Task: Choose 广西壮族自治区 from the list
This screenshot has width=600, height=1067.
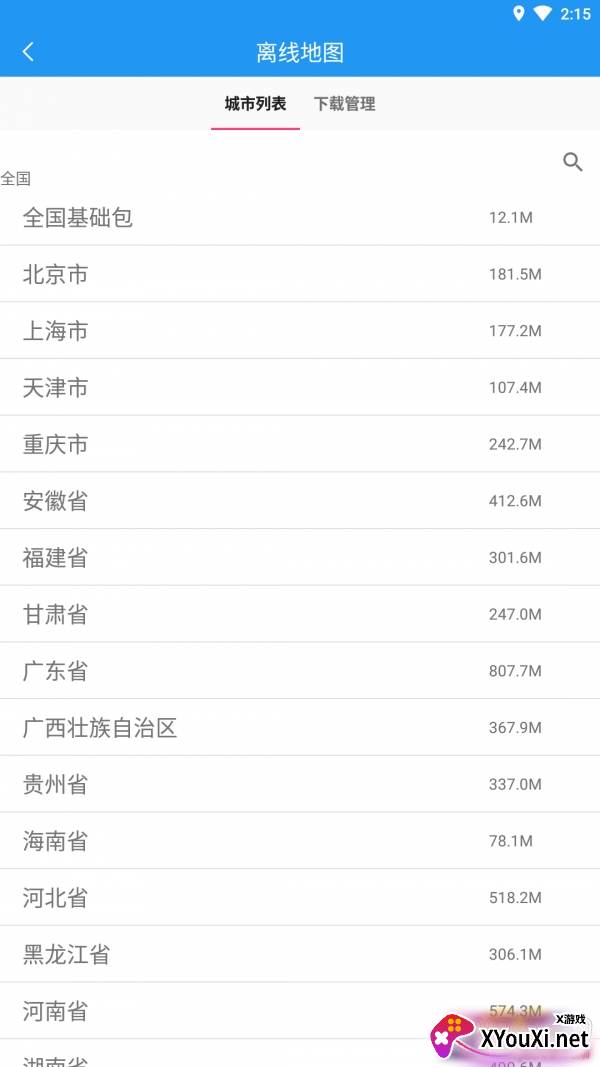Action: click(300, 727)
